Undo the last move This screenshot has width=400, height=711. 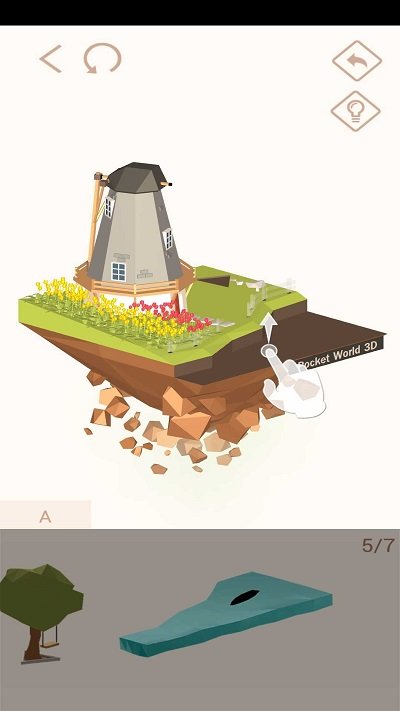357,61
